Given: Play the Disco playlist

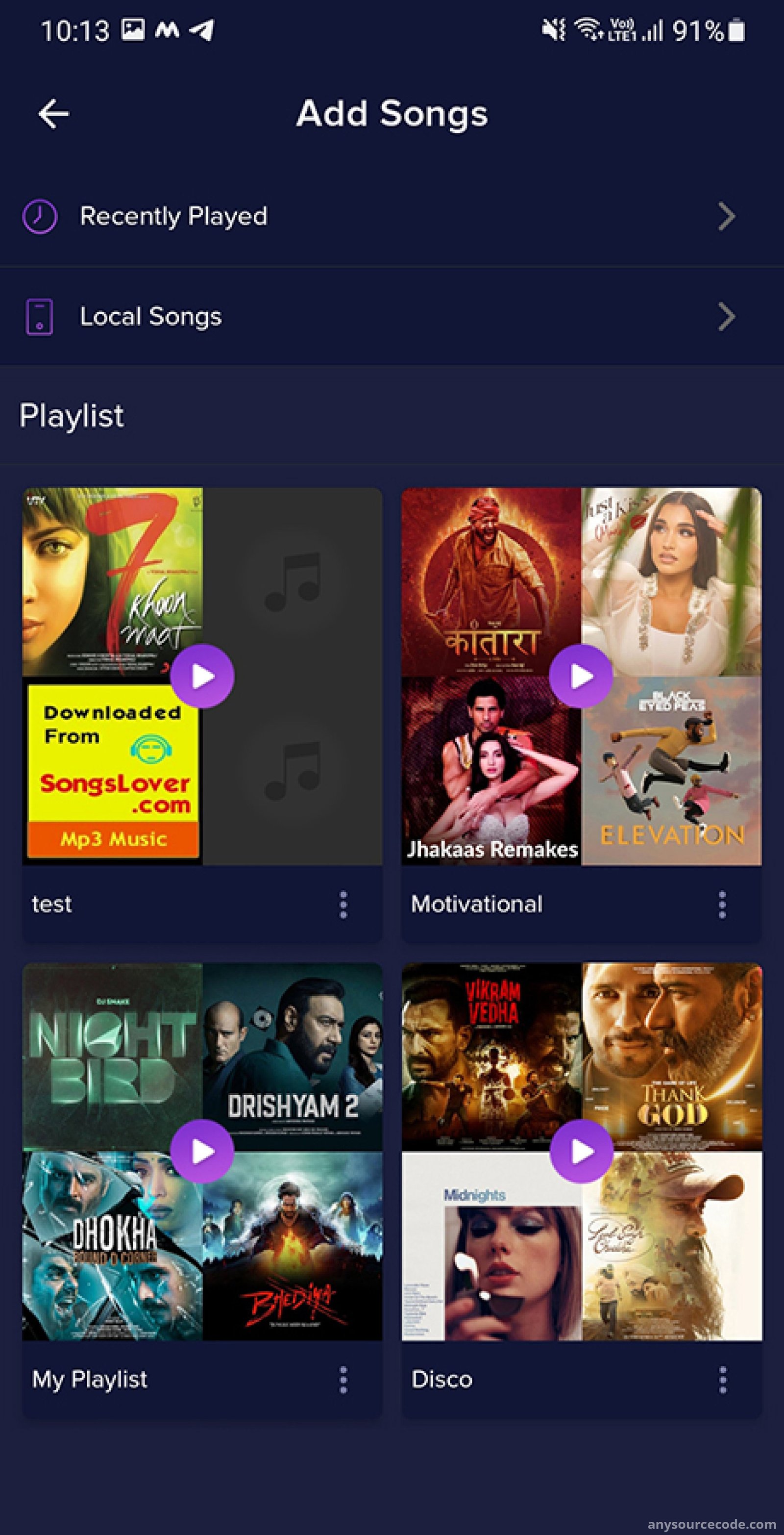Looking at the screenshot, I should point(582,1151).
